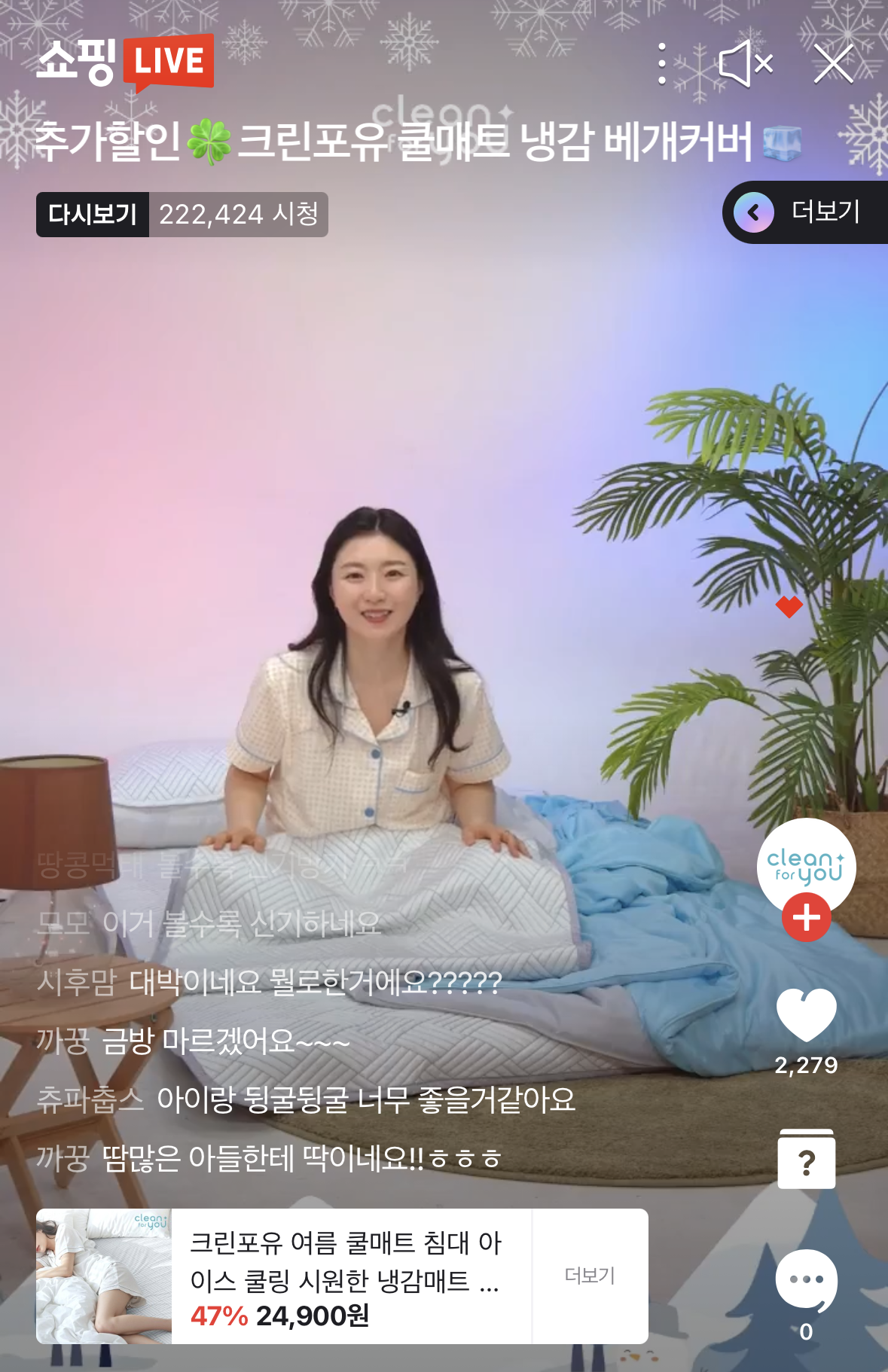Open the chat bubble comments
888x1372 pixels.
(806, 1280)
